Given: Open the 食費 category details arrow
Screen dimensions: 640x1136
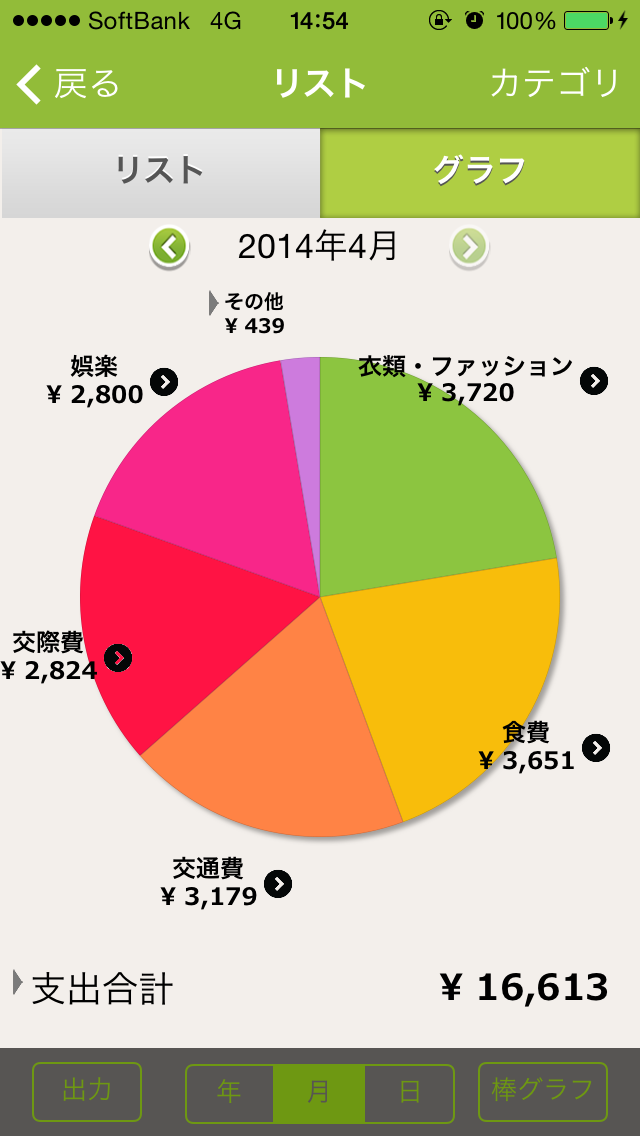Looking at the screenshot, I should tap(596, 748).
